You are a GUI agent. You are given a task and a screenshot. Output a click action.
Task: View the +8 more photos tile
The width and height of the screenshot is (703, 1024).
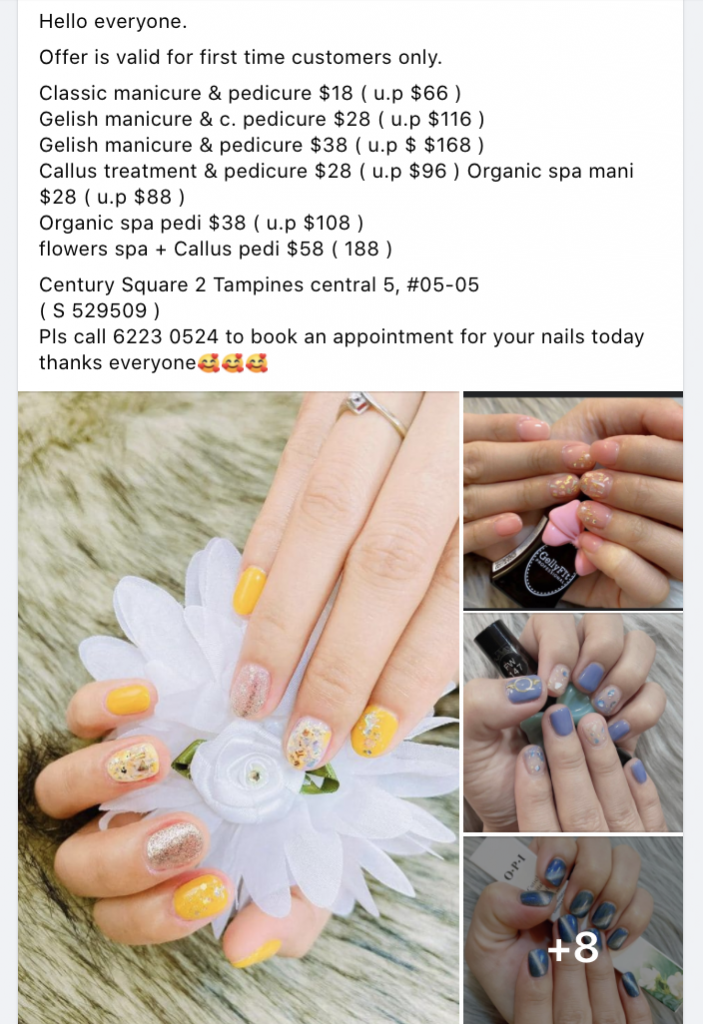pyautogui.click(x=572, y=930)
